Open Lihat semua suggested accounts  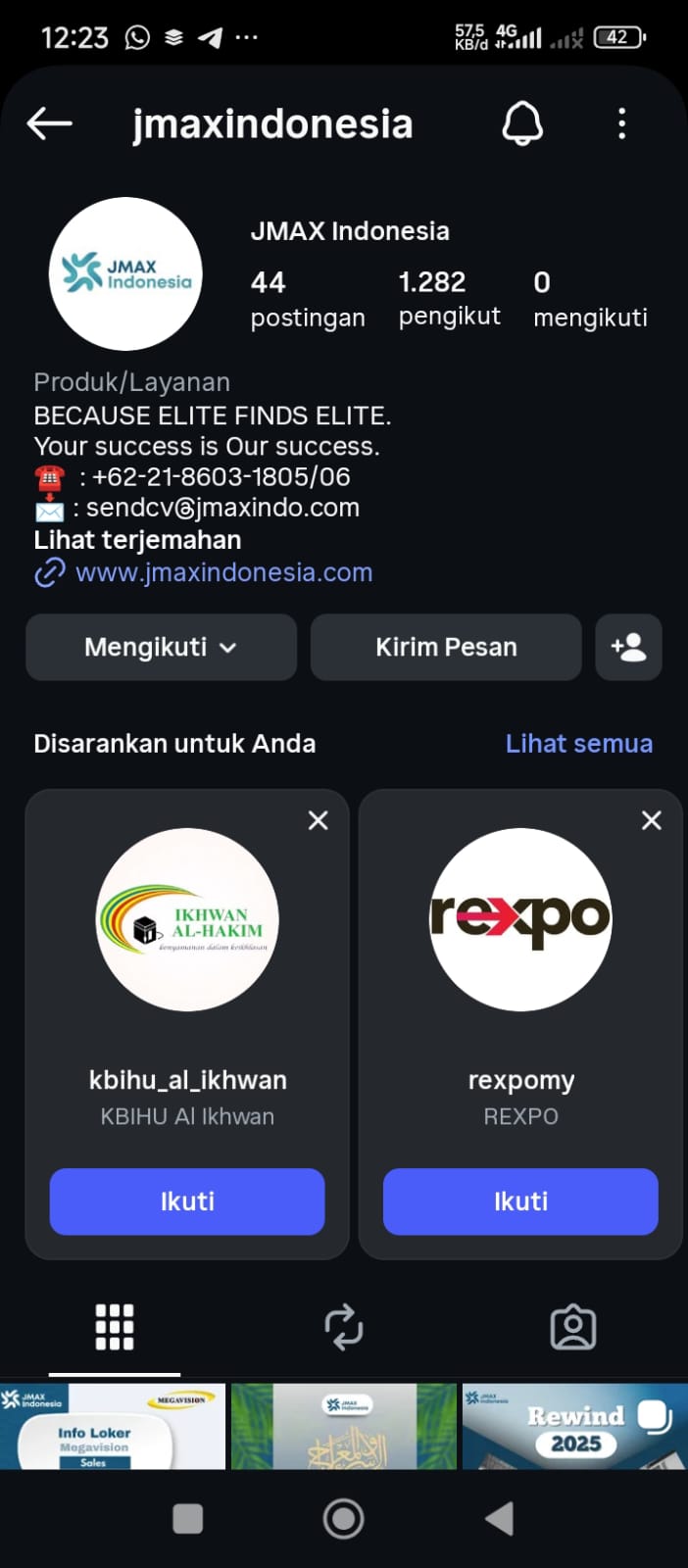click(x=578, y=744)
